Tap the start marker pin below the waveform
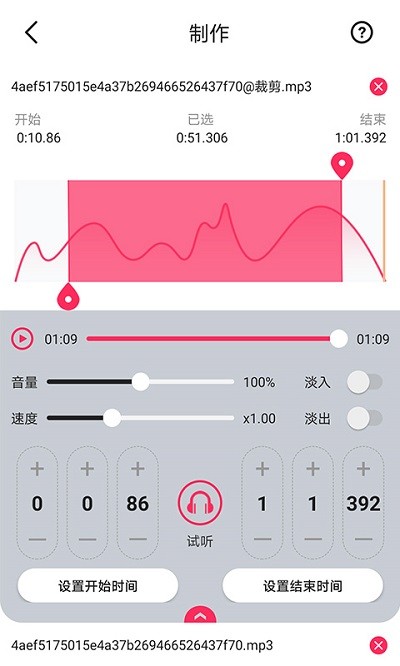This screenshot has height=666, width=400. pyautogui.click(x=68, y=296)
